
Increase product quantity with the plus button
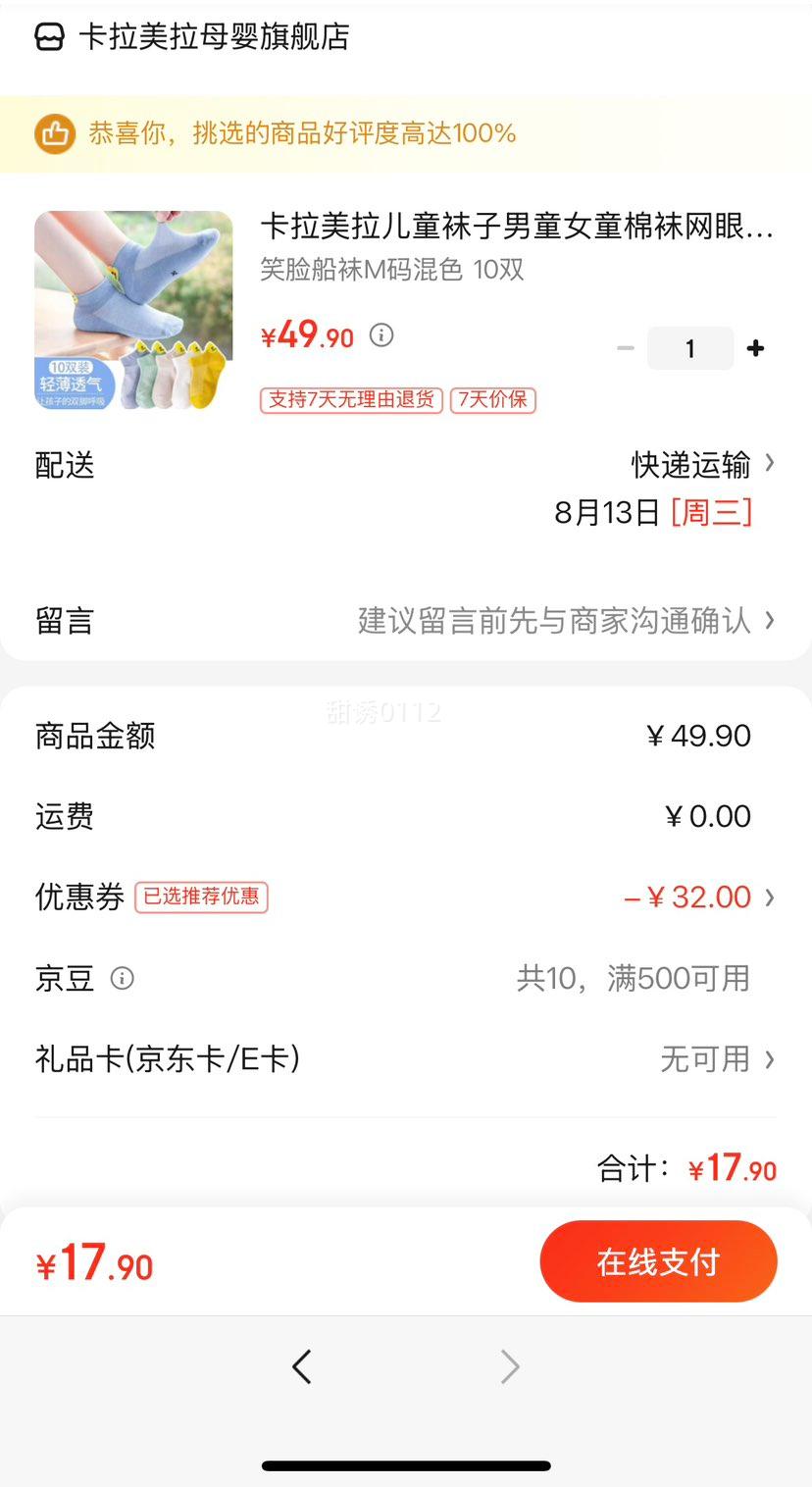click(x=755, y=348)
